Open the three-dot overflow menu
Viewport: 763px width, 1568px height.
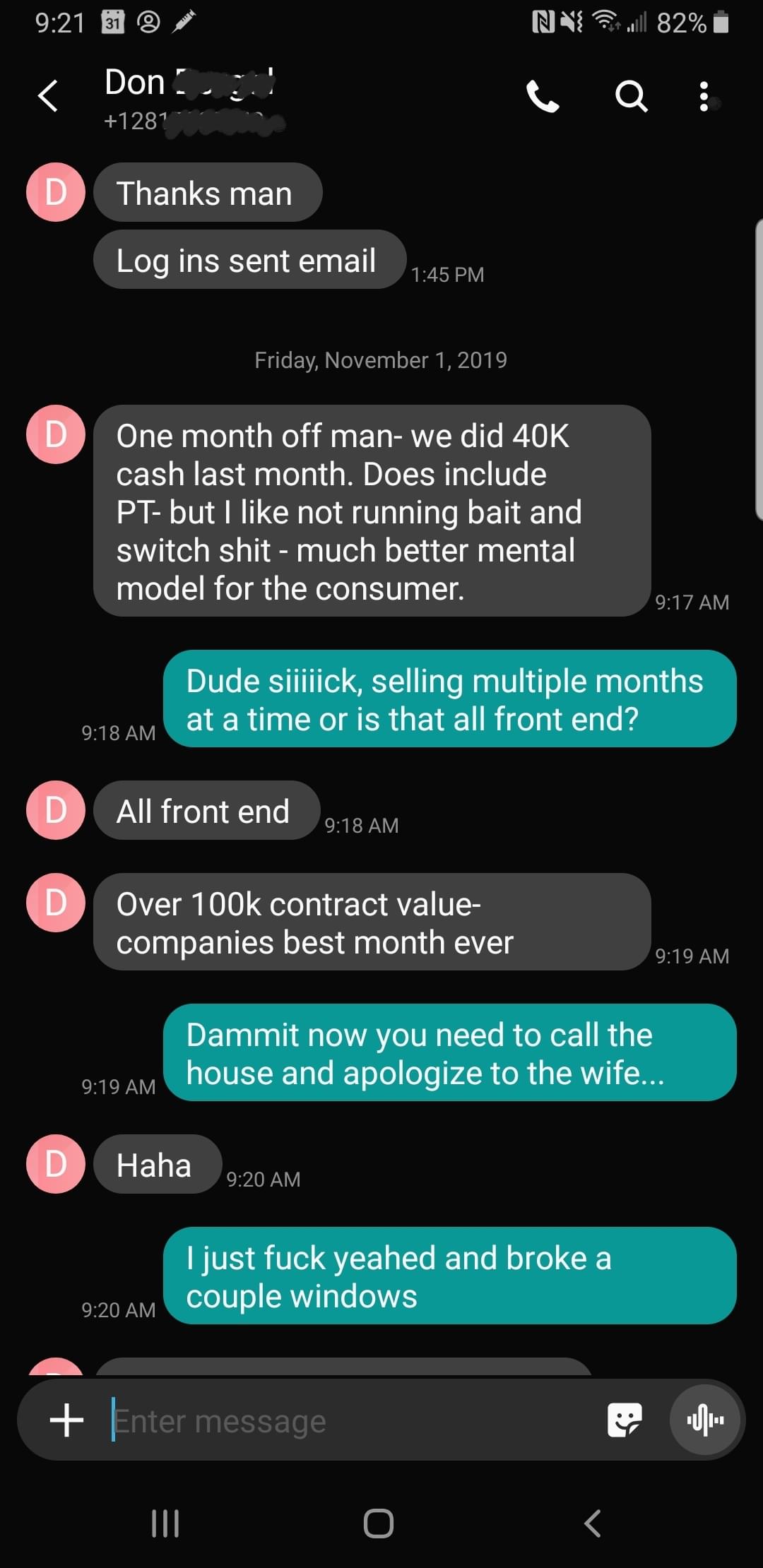(704, 97)
